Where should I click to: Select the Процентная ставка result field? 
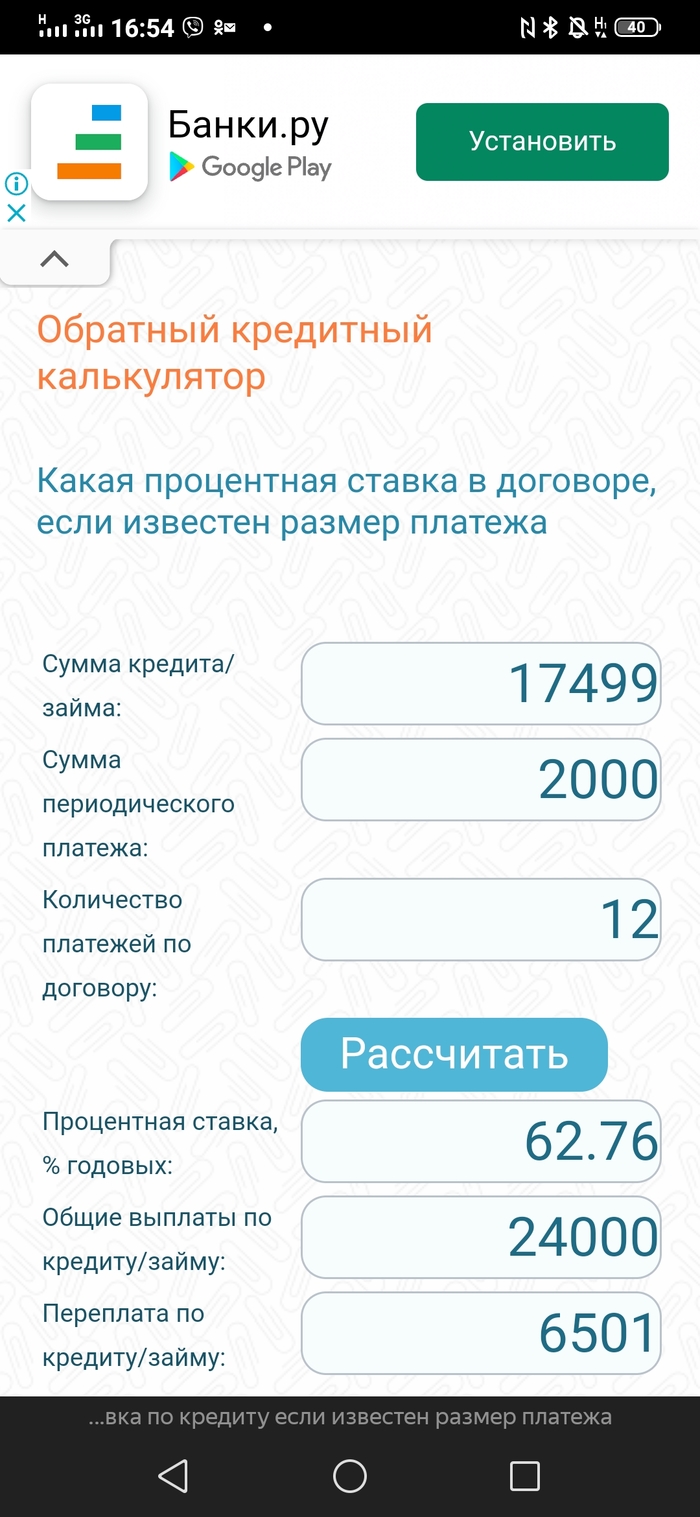[481, 1141]
